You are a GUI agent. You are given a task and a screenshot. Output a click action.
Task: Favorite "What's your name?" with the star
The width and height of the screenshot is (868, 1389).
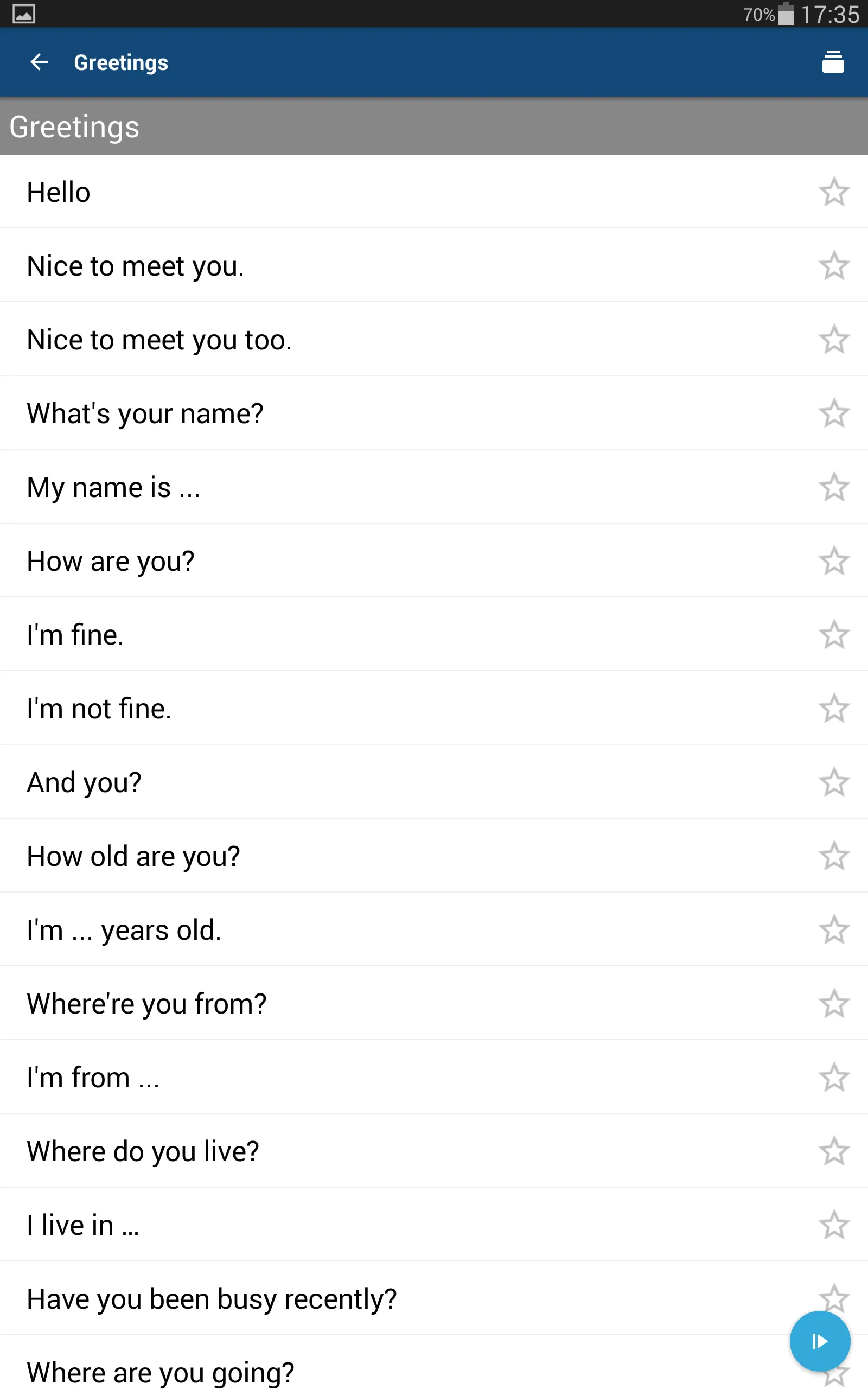(x=834, y=413)
